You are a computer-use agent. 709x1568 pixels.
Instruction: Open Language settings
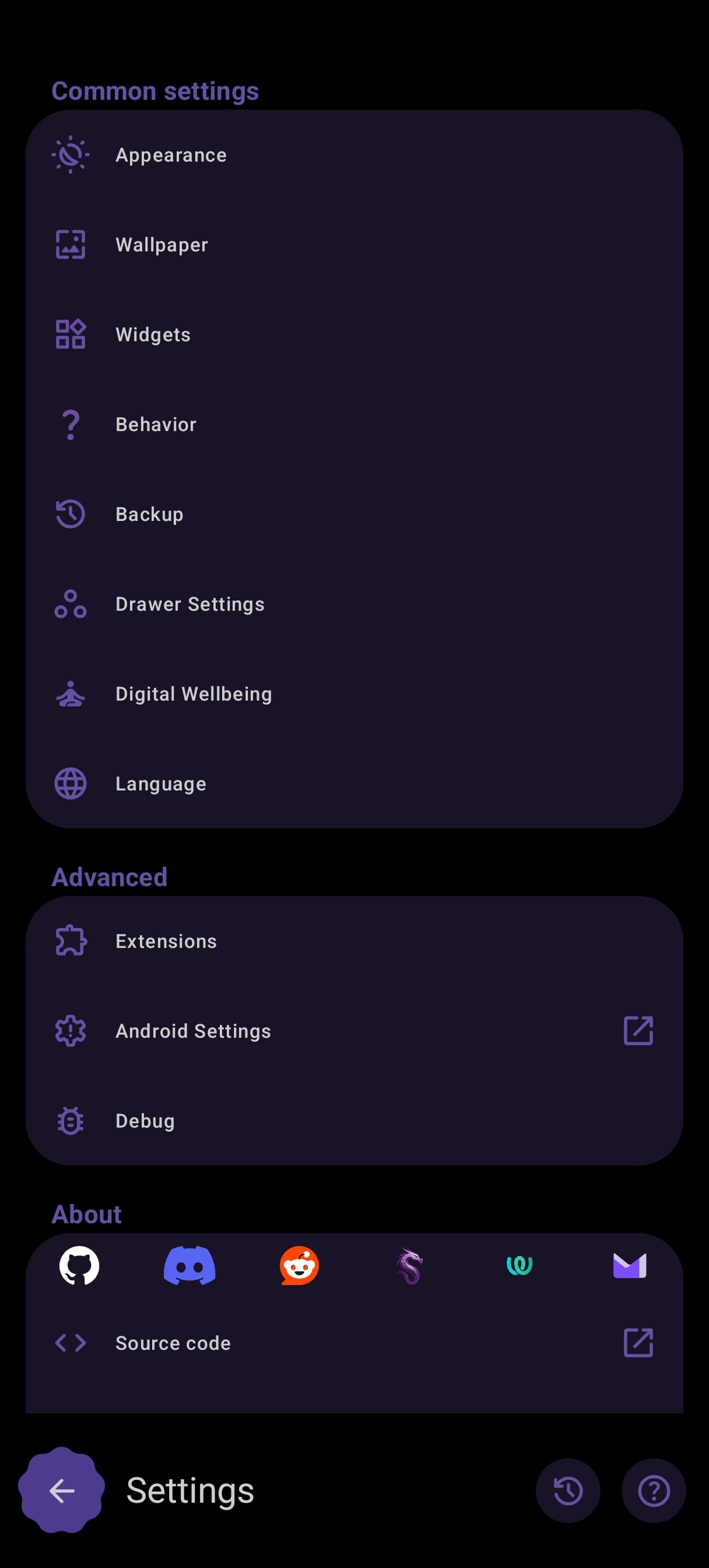pyautogui.click(x=354, y=783)
